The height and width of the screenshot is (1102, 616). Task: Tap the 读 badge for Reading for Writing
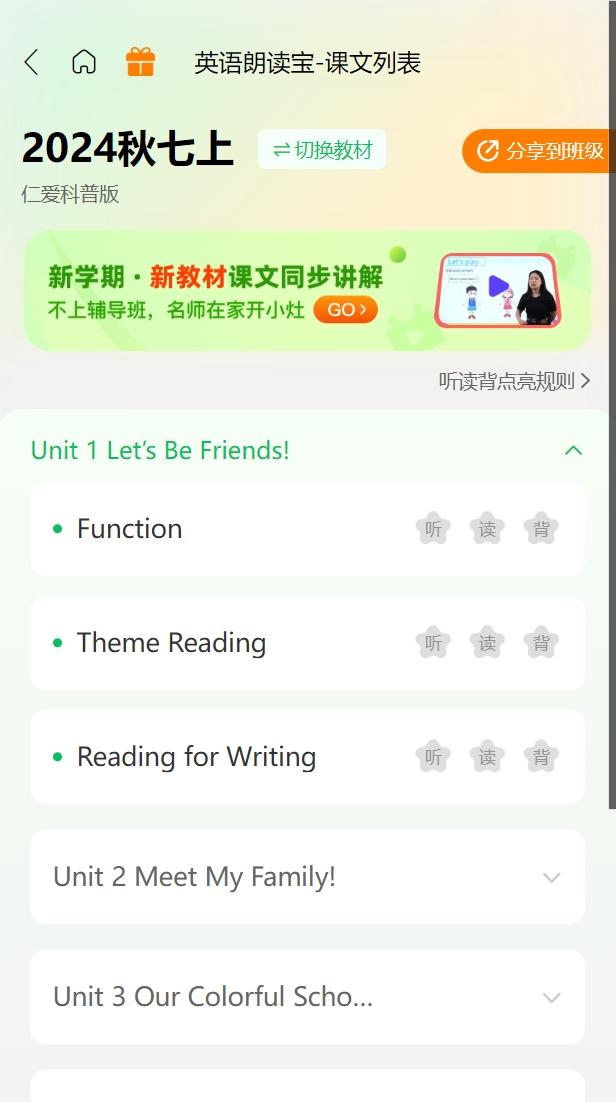(x=487, y=757)
